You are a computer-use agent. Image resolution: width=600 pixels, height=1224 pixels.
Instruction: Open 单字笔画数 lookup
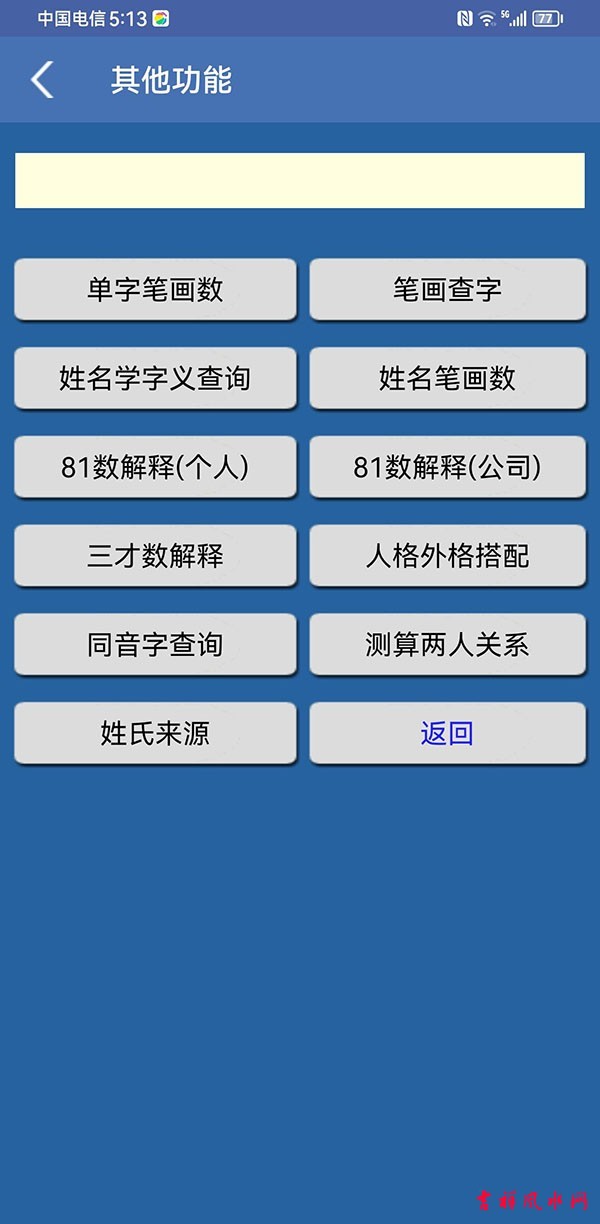tap(155, 290)
